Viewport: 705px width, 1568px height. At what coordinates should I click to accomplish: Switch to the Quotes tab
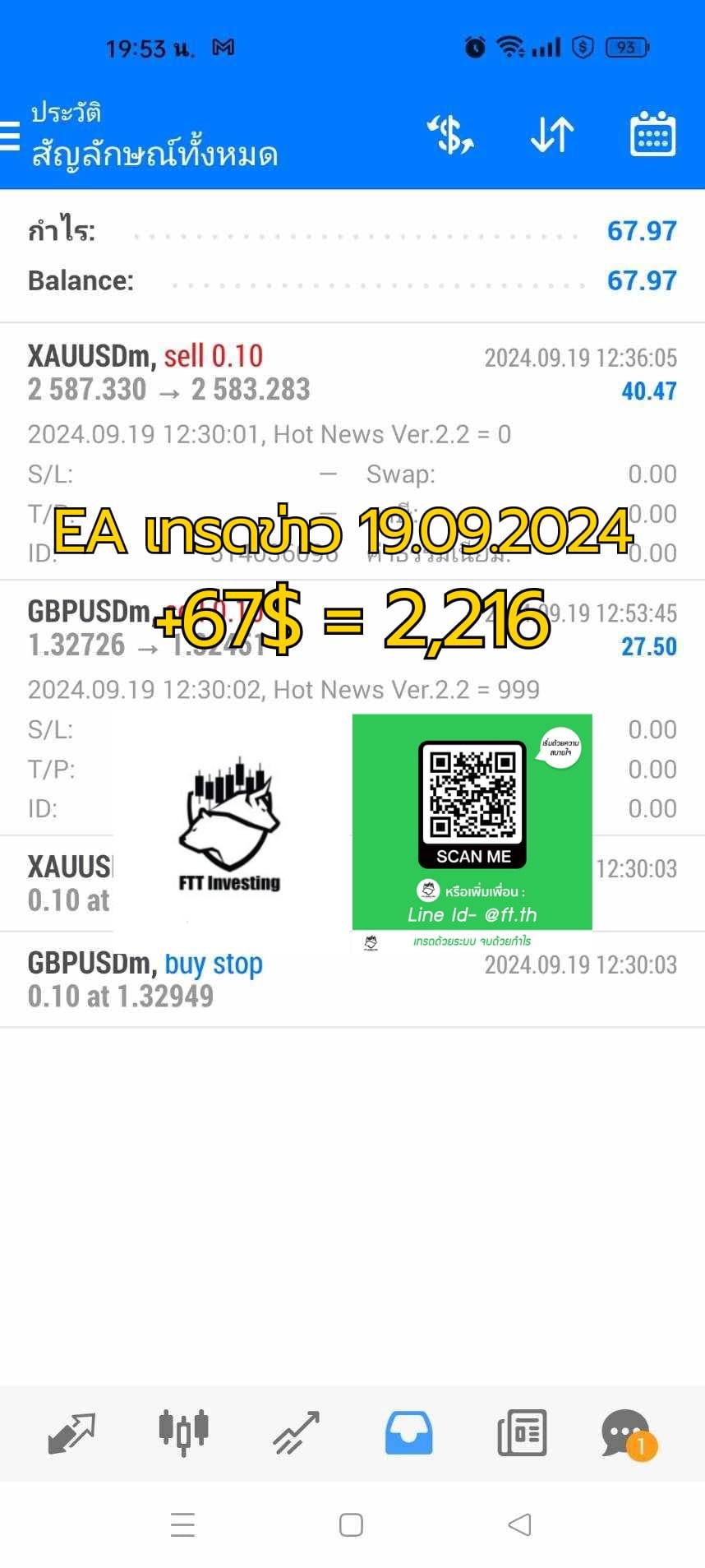point(72,1434)
